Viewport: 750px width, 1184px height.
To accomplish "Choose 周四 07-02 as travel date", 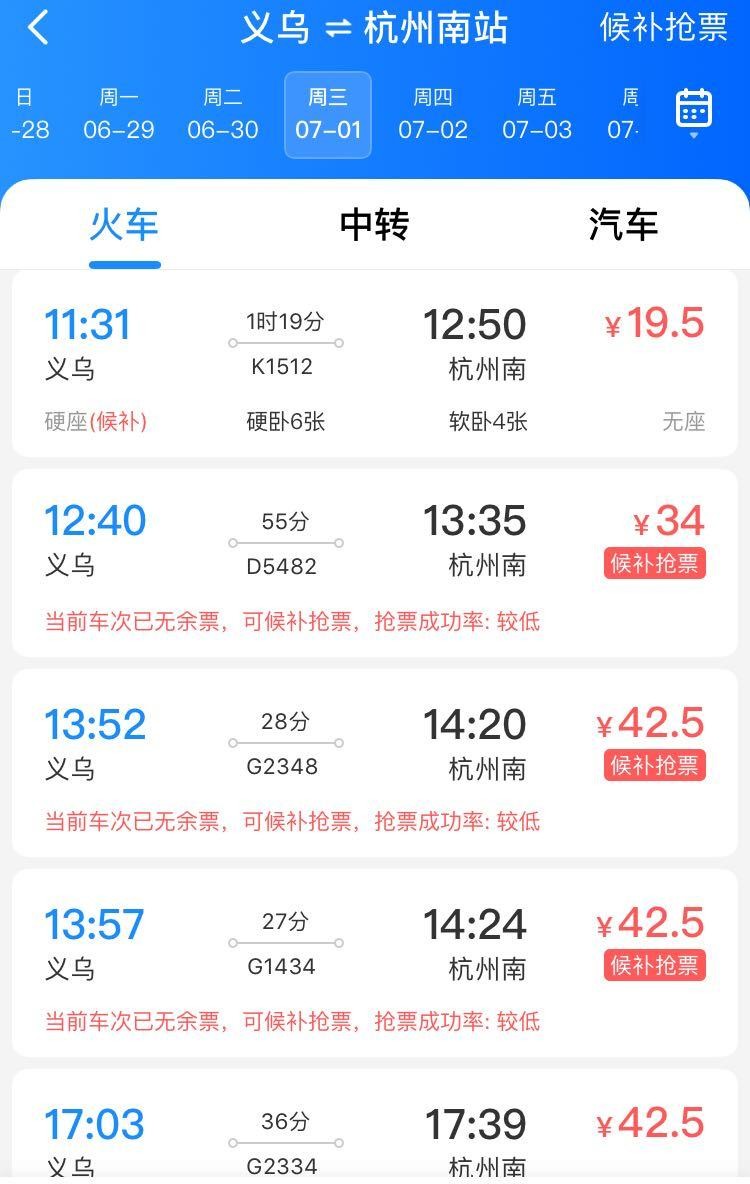I will pyautogui.click(x=433, y=114).
